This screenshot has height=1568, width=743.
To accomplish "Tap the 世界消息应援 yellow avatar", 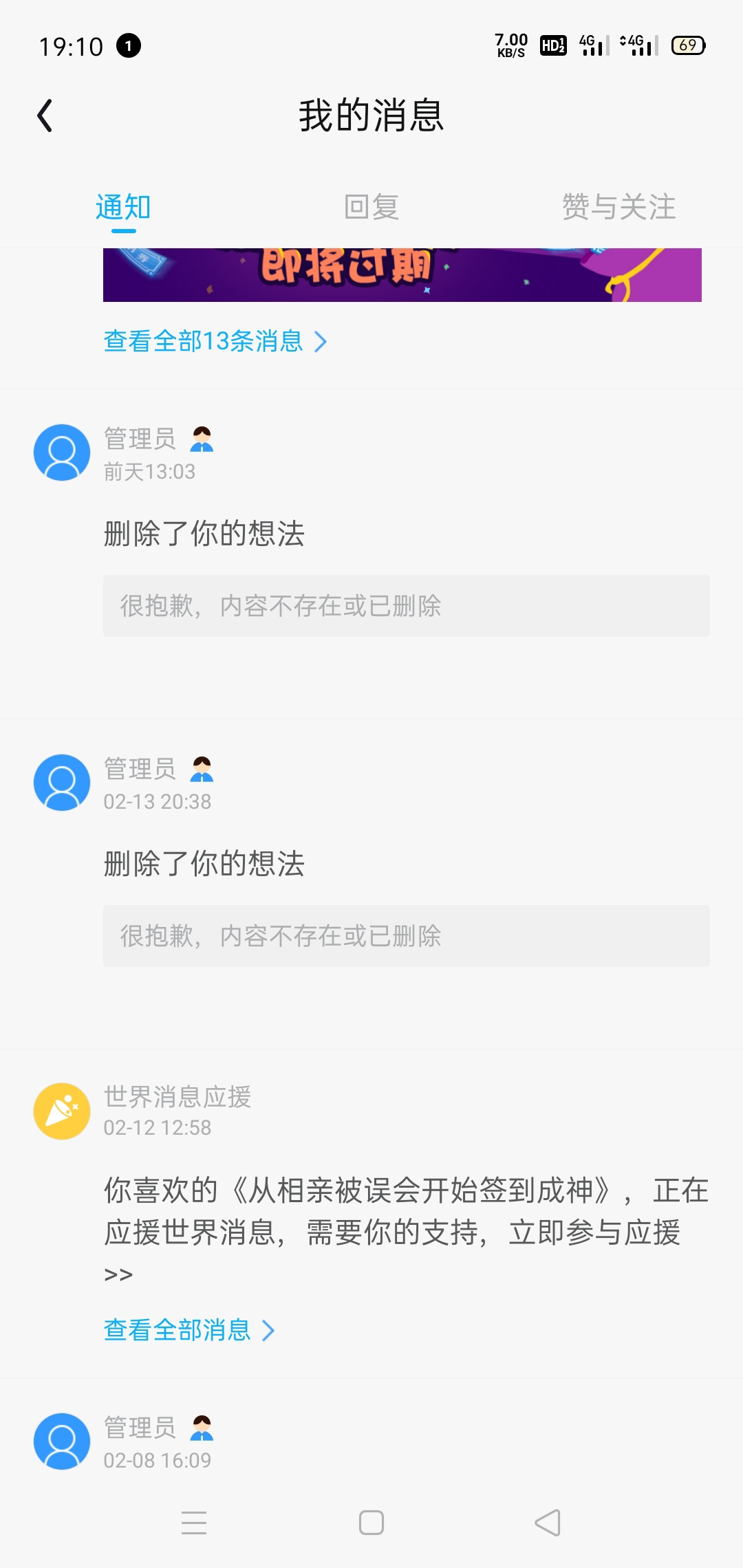I will (x=62, y=1111).
